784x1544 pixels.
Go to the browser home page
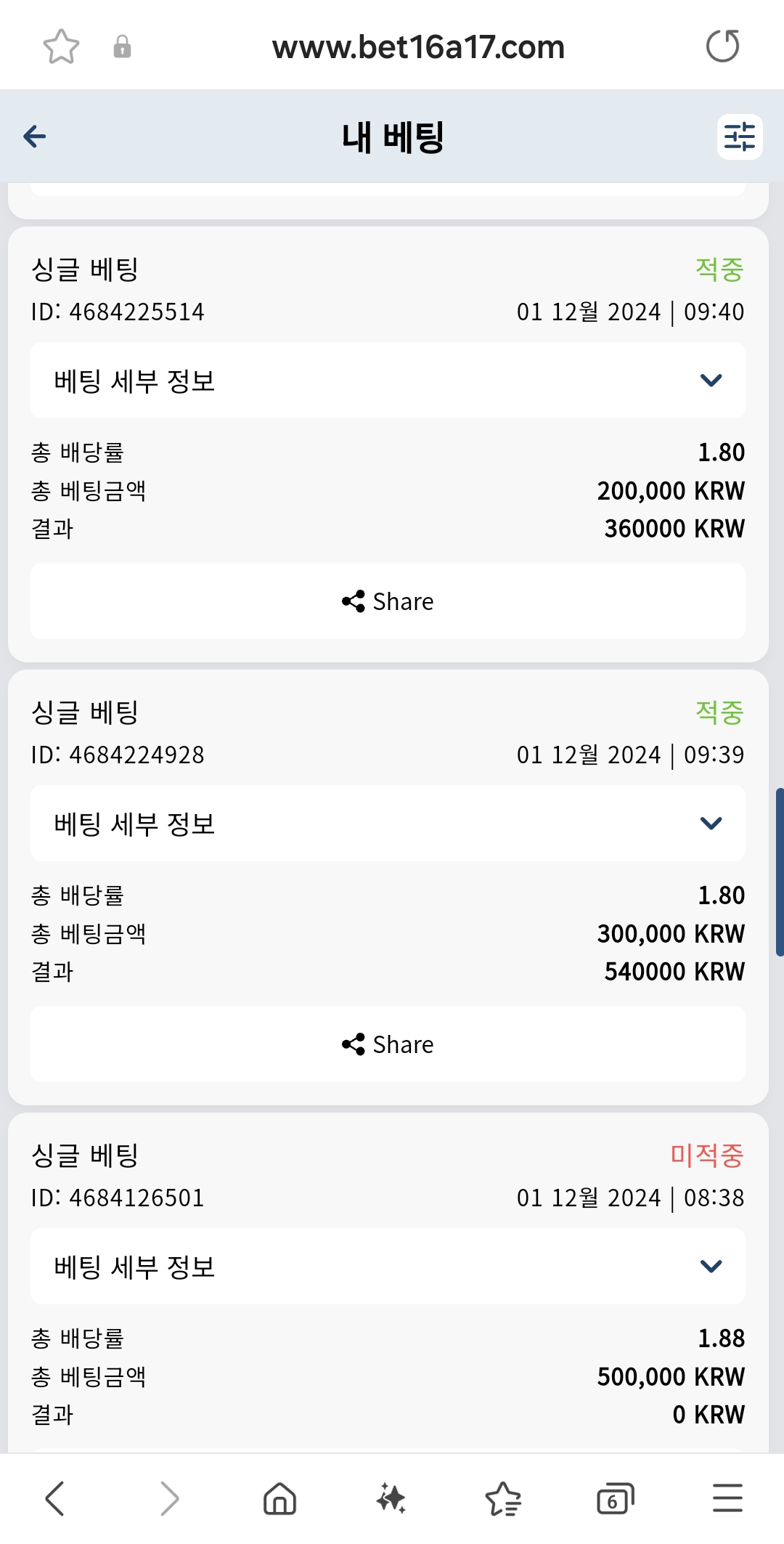tap(279, 1498)
